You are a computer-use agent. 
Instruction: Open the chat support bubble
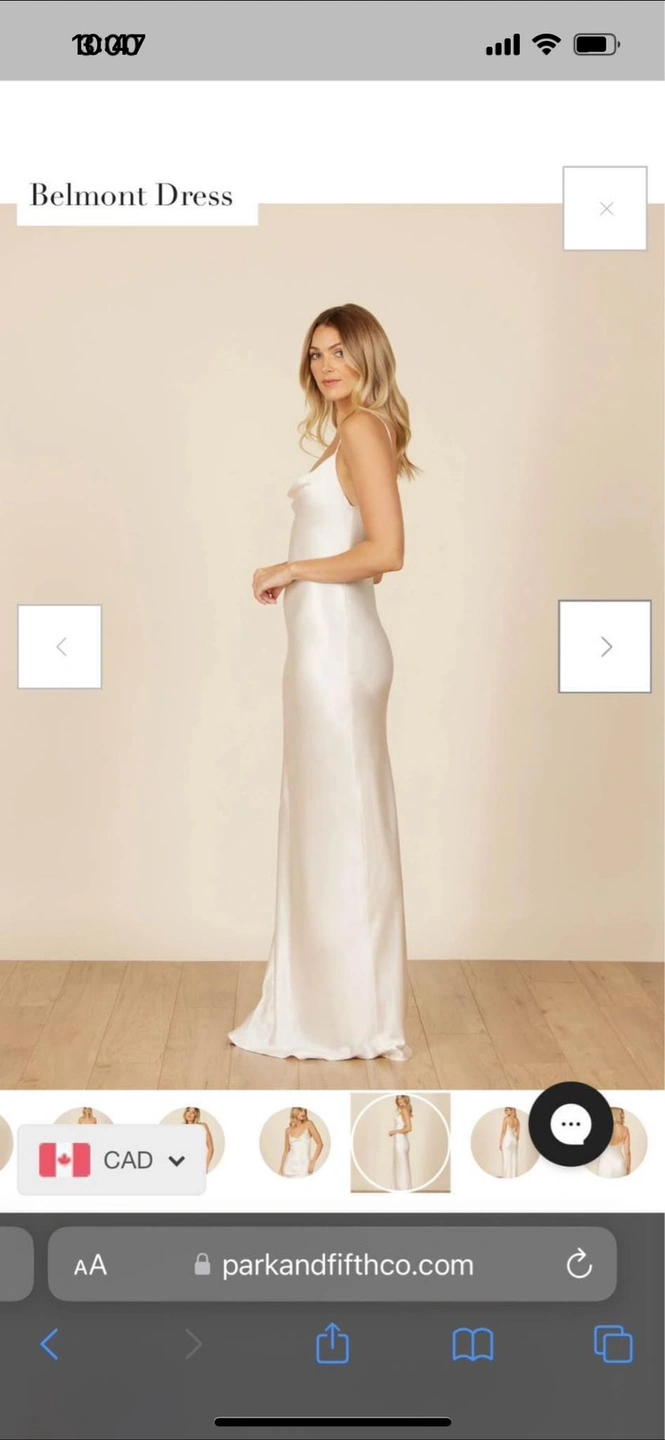[x=571, y=1124]
